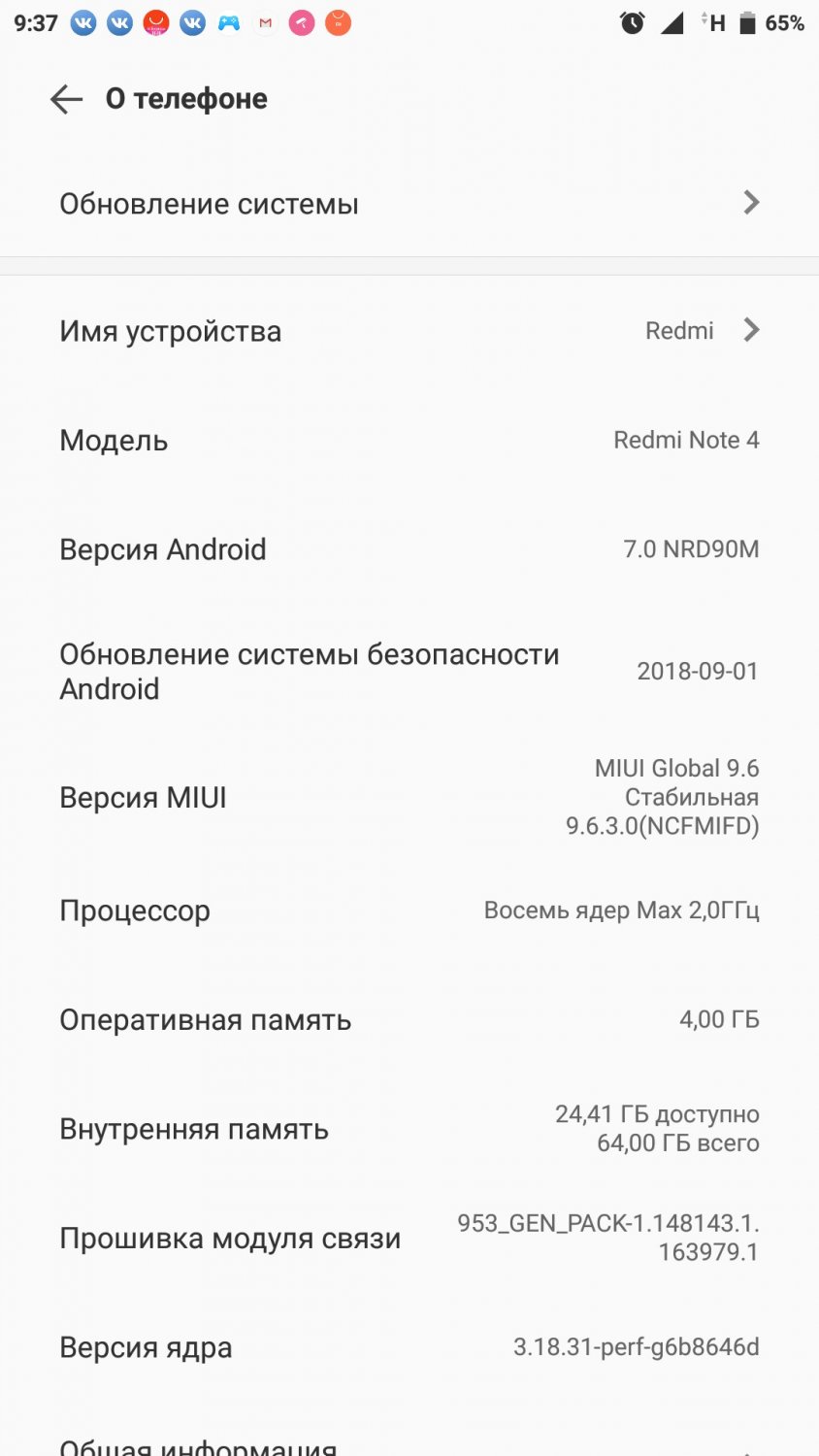Tap the Версия Android row
This screenshot has width=819, height=1456.
click(409, 549)
